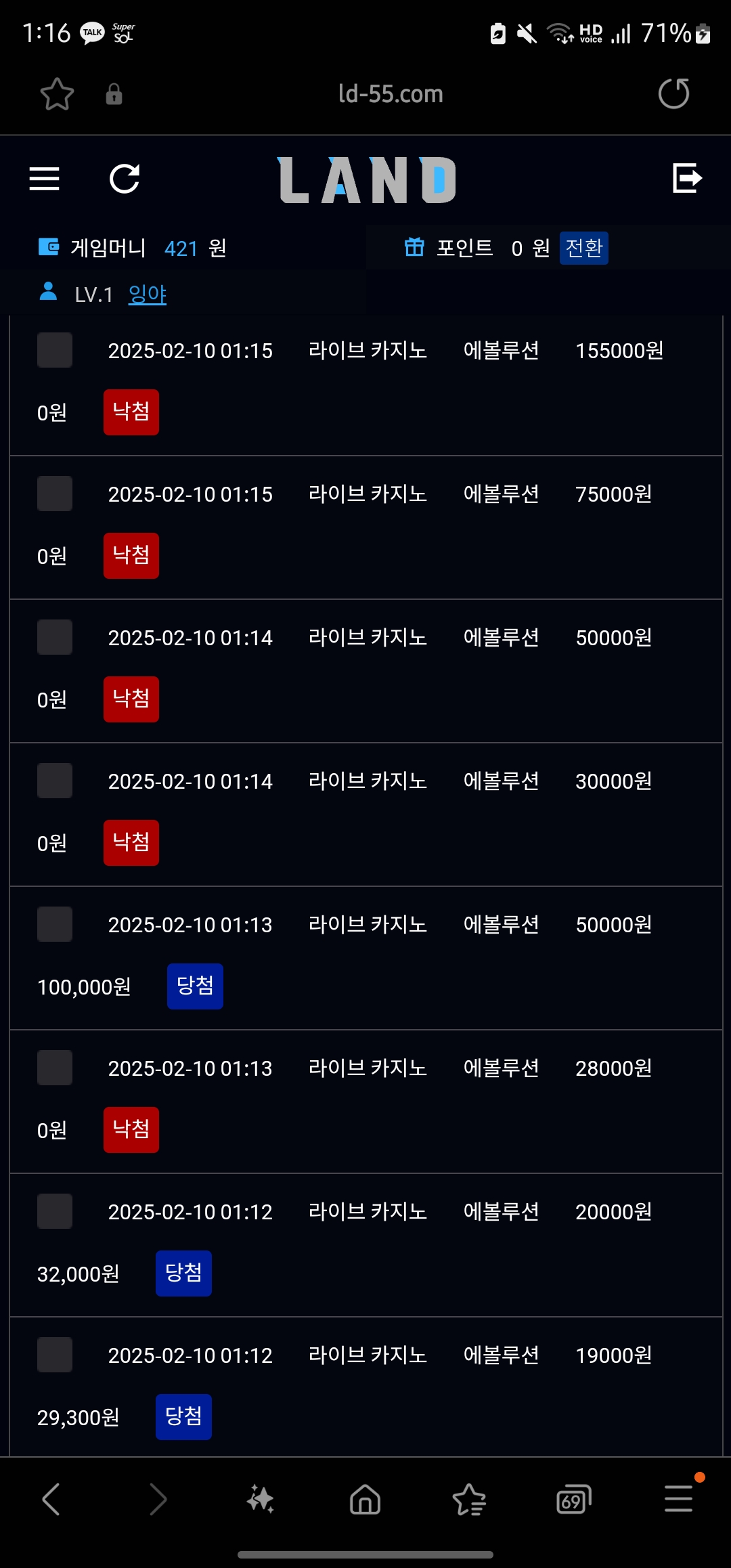Open the bookmarks list star icon
Viewport: 731px width, 1568px height.
pyautogui.click(x=469, y=1499)
